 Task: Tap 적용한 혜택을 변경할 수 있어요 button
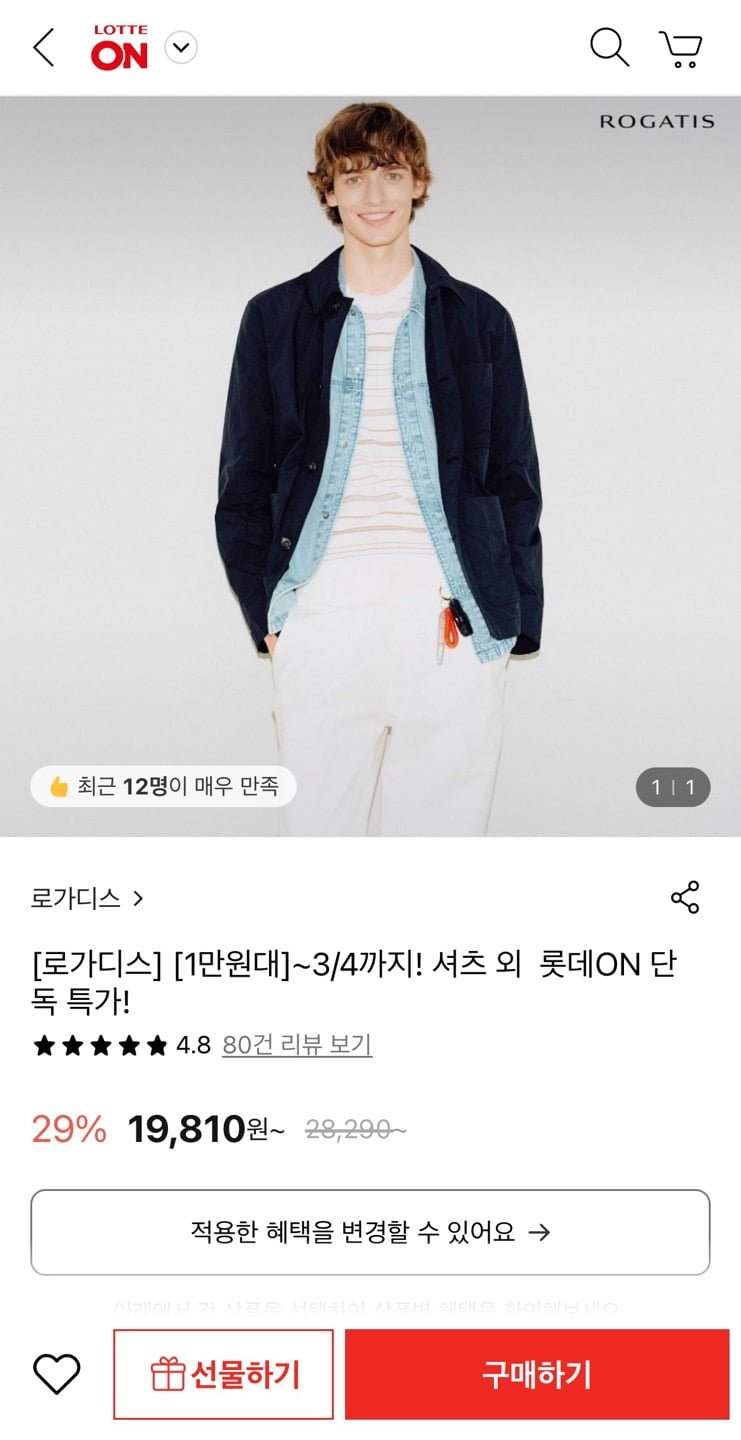370,1232
